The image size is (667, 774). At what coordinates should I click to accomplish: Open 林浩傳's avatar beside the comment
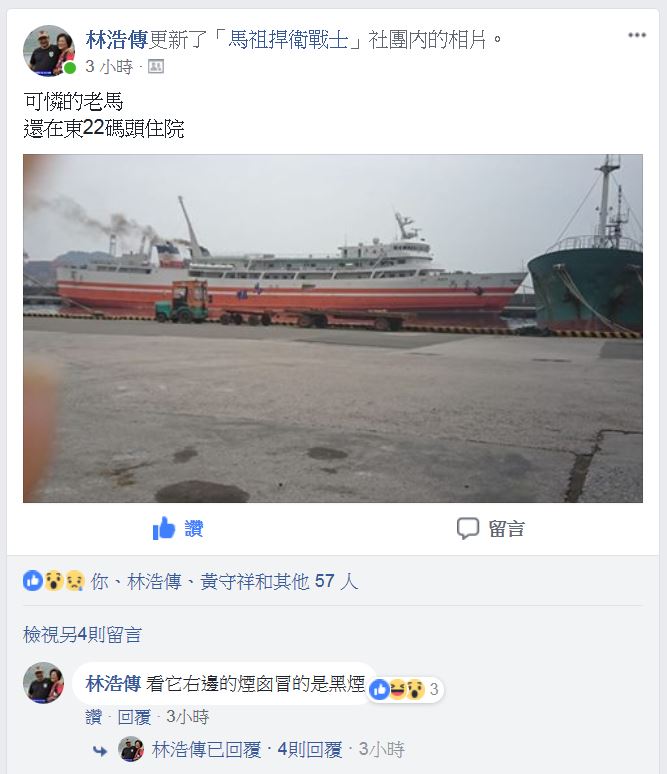point(43,683)
